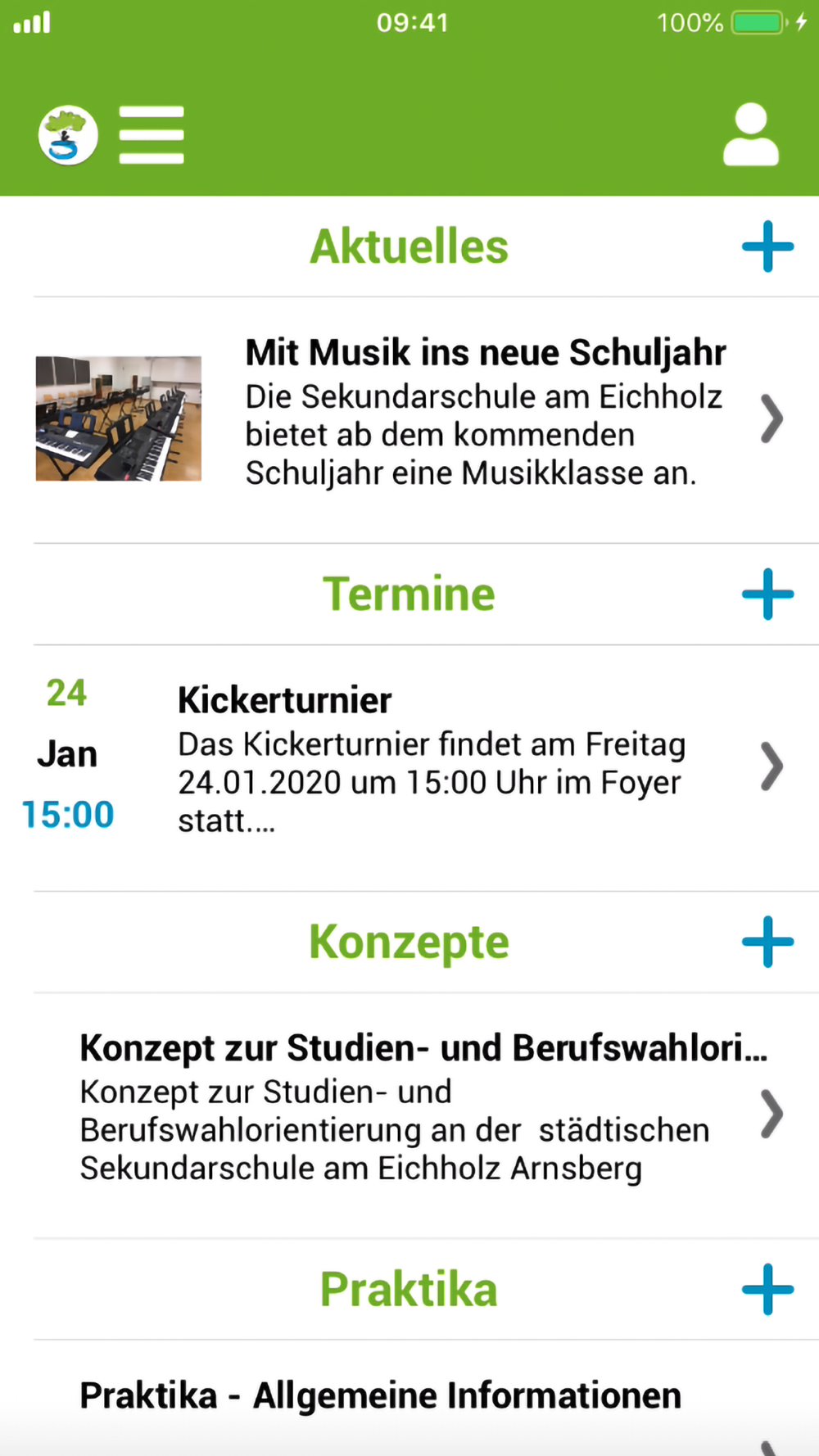Image resolution: width=819 pixels, height=1456 pixels.
Task: Open the hamburger menu
Action: [152, 135]
